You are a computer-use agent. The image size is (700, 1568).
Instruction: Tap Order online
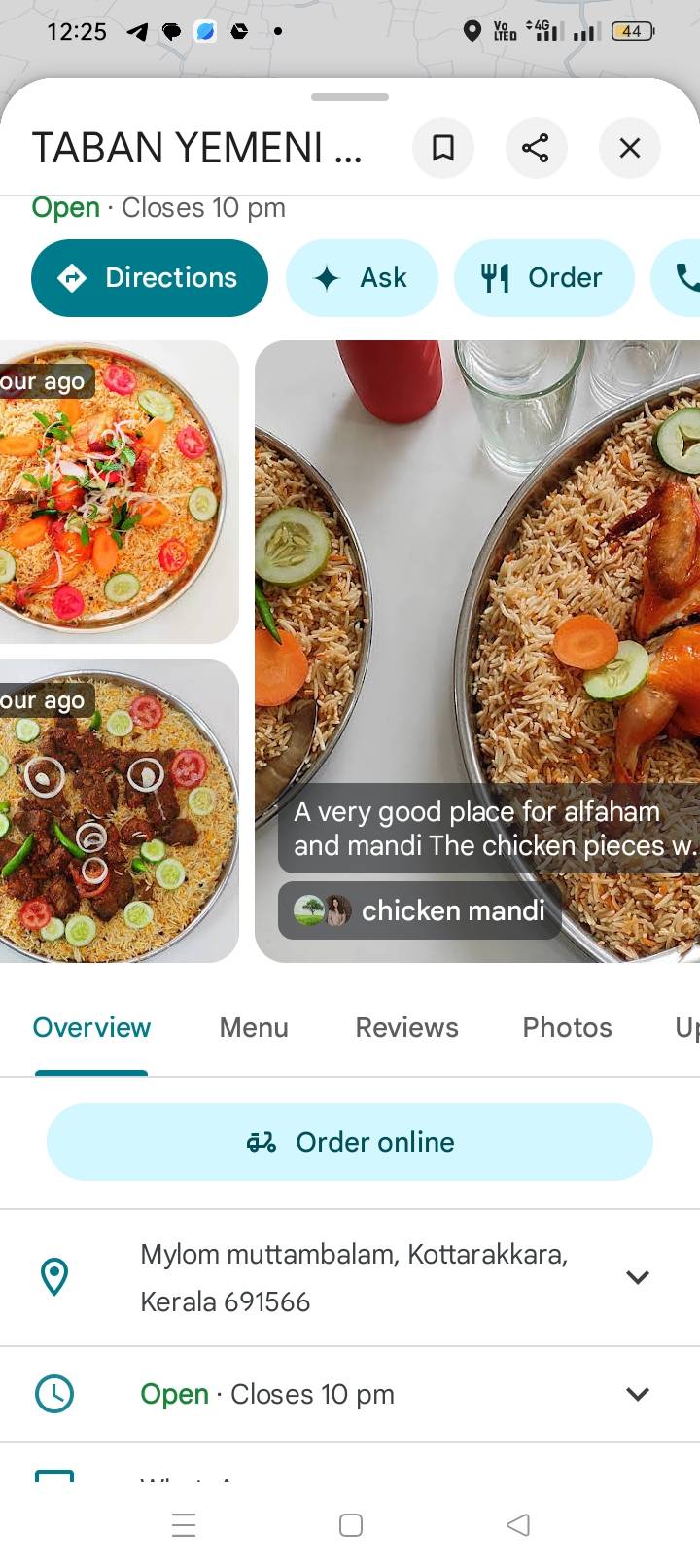tap(349, 1142)
